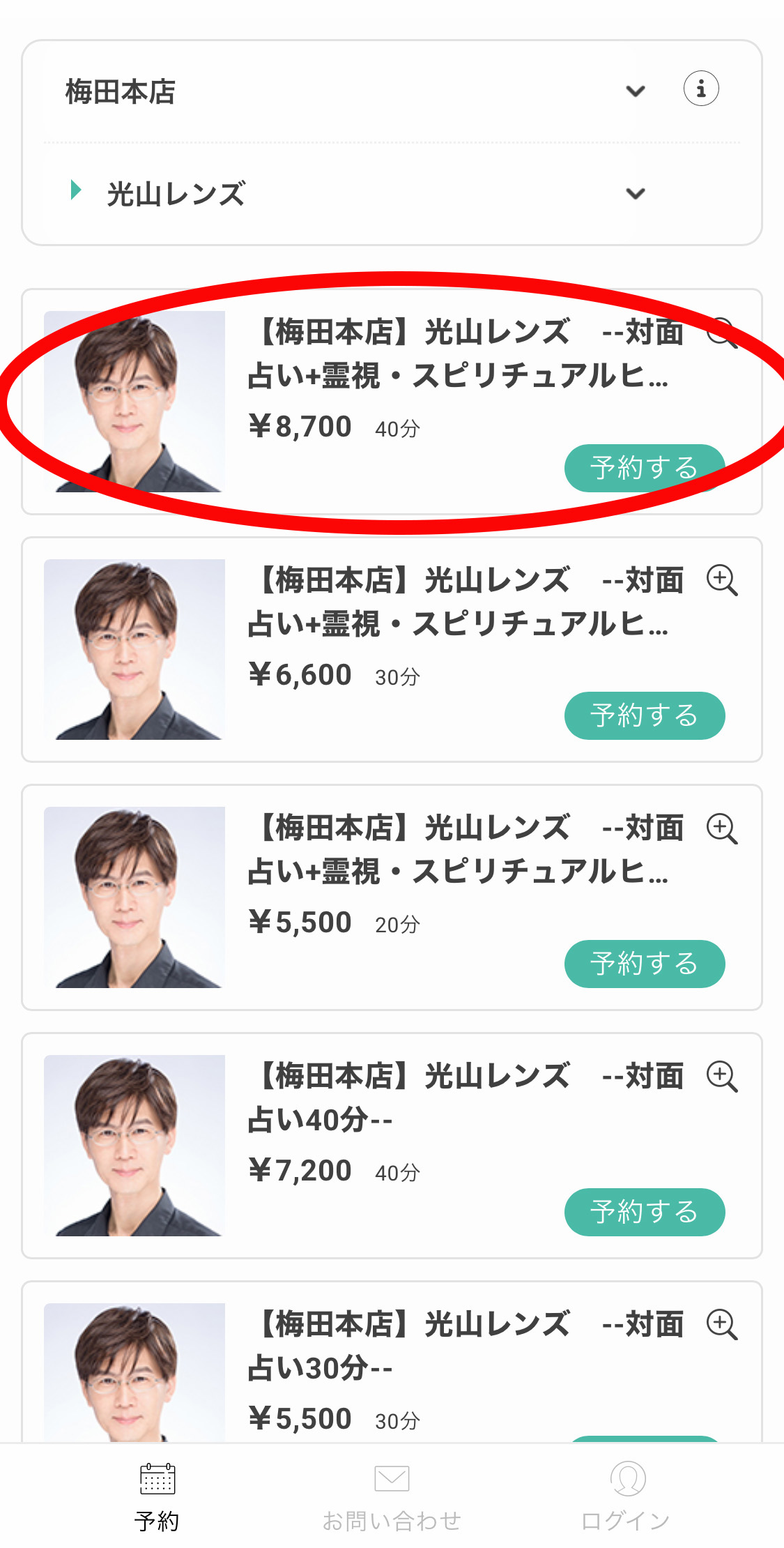This screenshot has height=1548, width=784.
Task: Tap 予約する for the ¥8,700 40分 course
Action: [x=644, y=468]
